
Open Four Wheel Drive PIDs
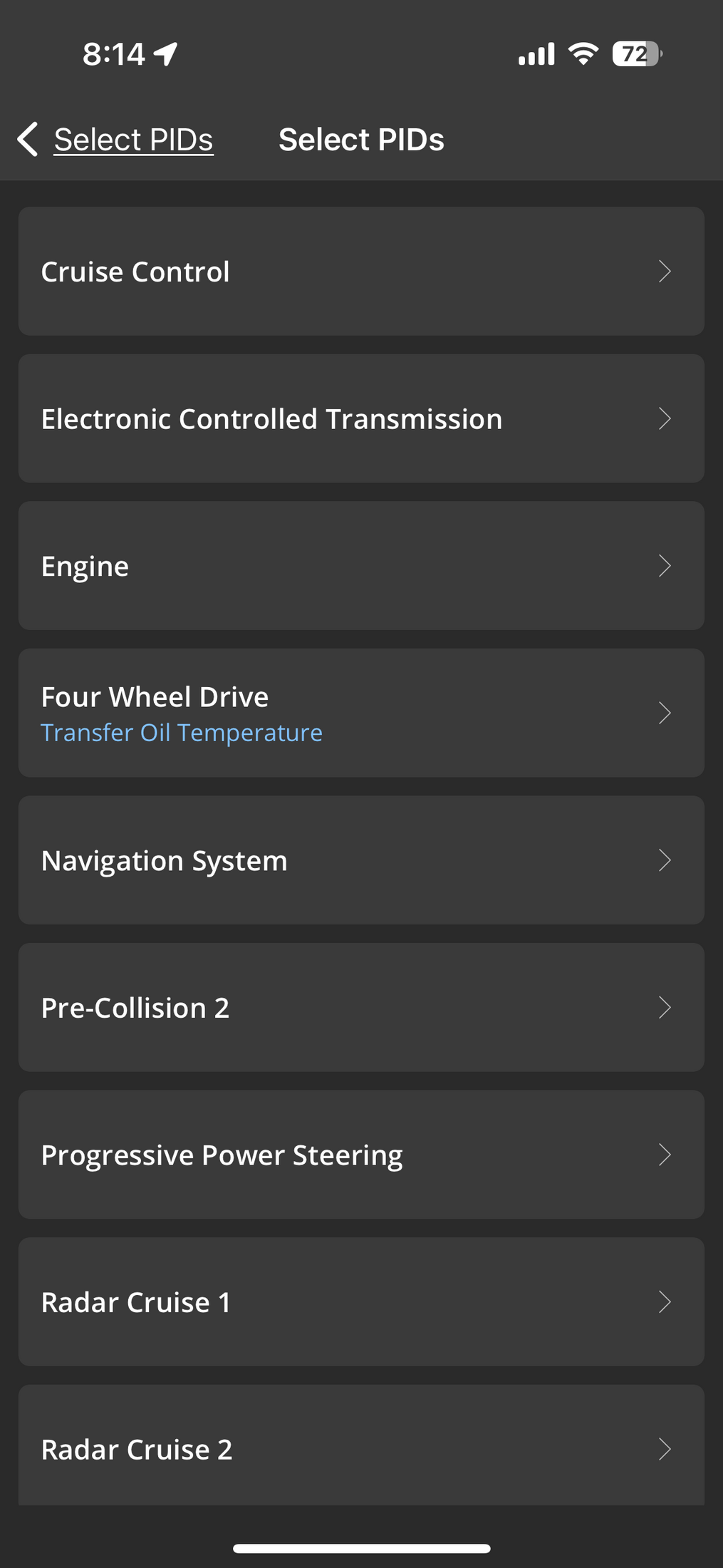(x=361, y=713)
